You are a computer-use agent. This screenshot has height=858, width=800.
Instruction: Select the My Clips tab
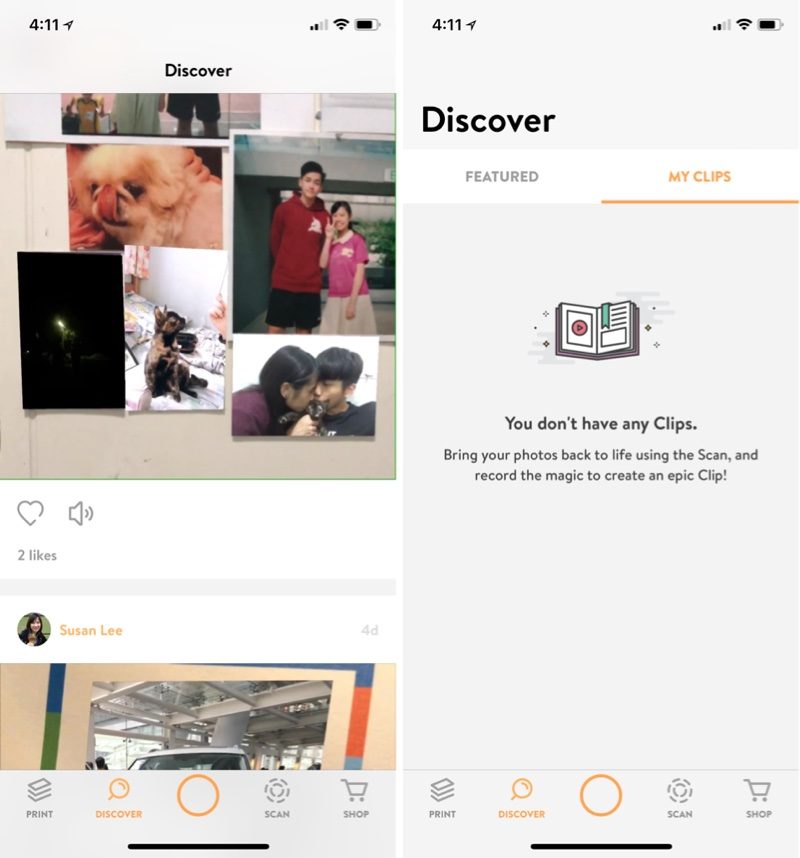pos(700,177)
